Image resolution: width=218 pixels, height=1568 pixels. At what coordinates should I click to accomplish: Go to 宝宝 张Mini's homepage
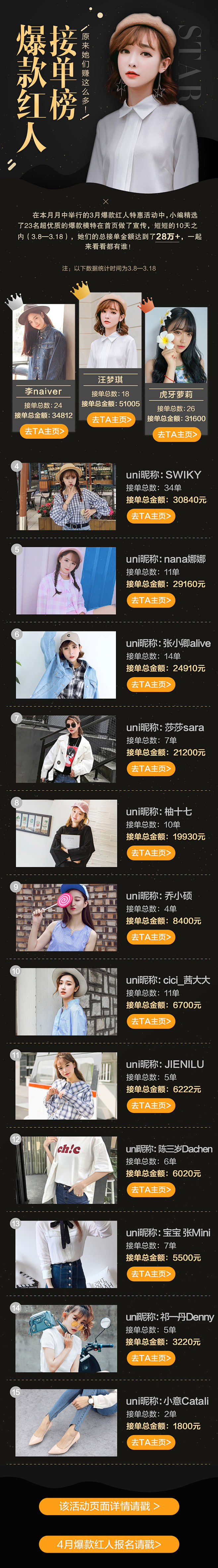(150, 1273)
